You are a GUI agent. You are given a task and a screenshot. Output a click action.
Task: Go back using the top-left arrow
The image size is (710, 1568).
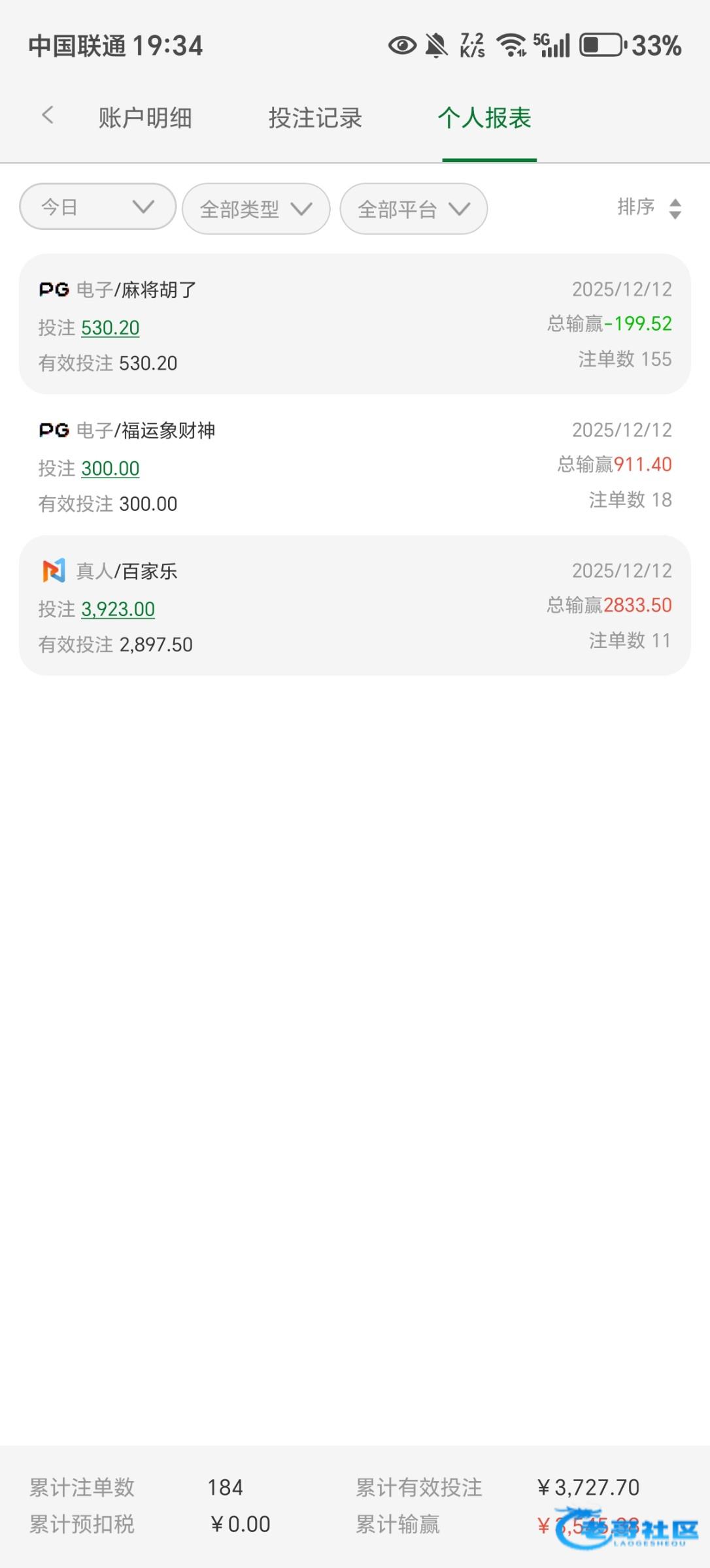click(x=47, y=116)
